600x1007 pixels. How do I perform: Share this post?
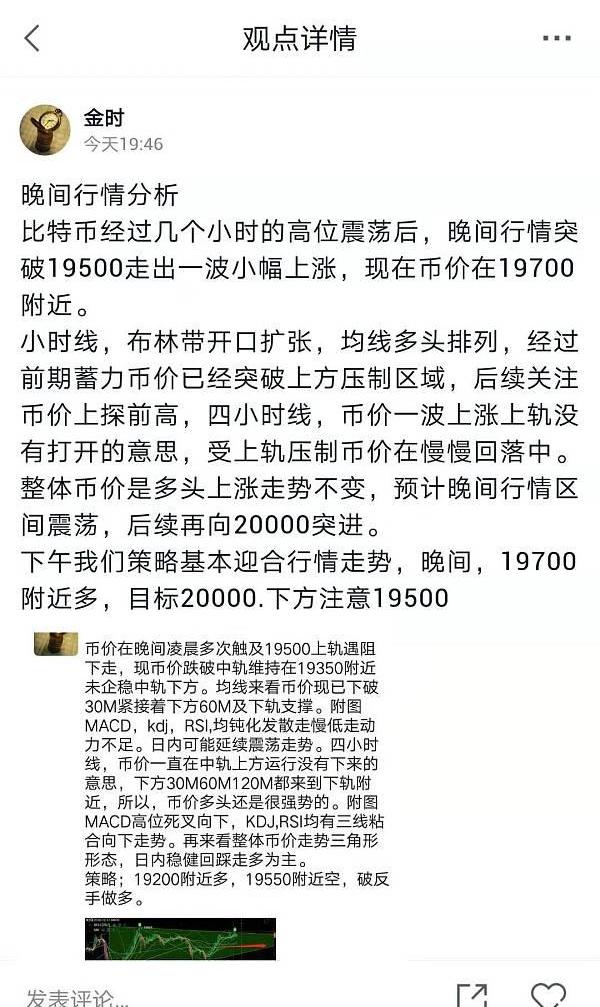472,995
